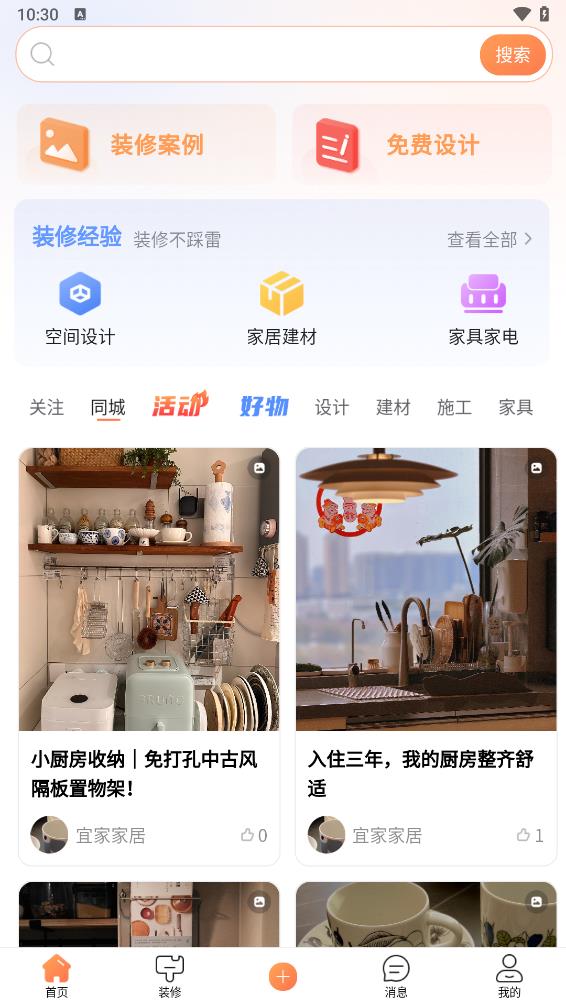566x1006 pixels.
Task: Switch to the 好物 tab
Action: coord(264,405)
